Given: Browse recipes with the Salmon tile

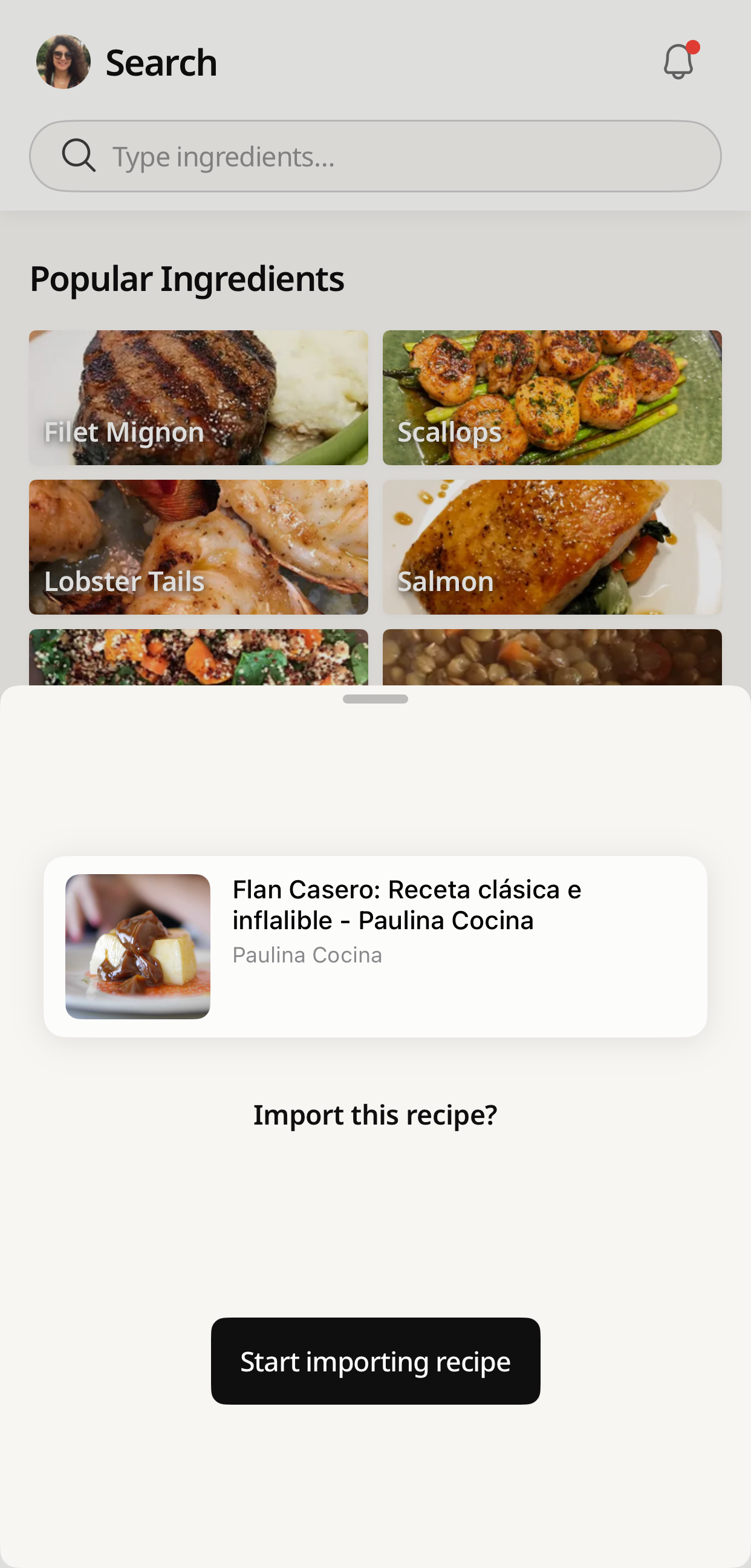Looking at the screenshot, I should 552,547.
